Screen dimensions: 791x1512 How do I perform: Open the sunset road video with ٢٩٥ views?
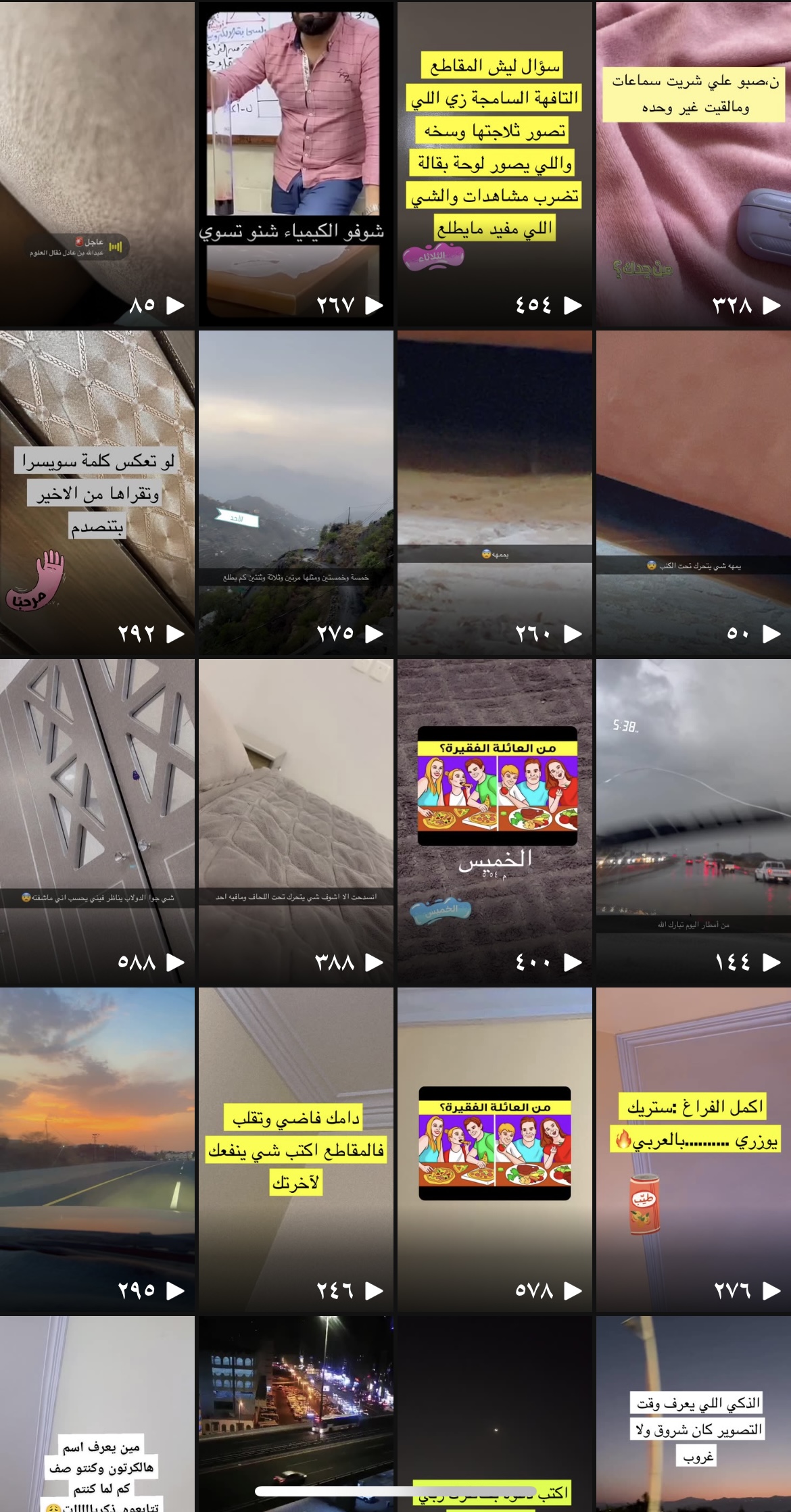(97, 1149)
